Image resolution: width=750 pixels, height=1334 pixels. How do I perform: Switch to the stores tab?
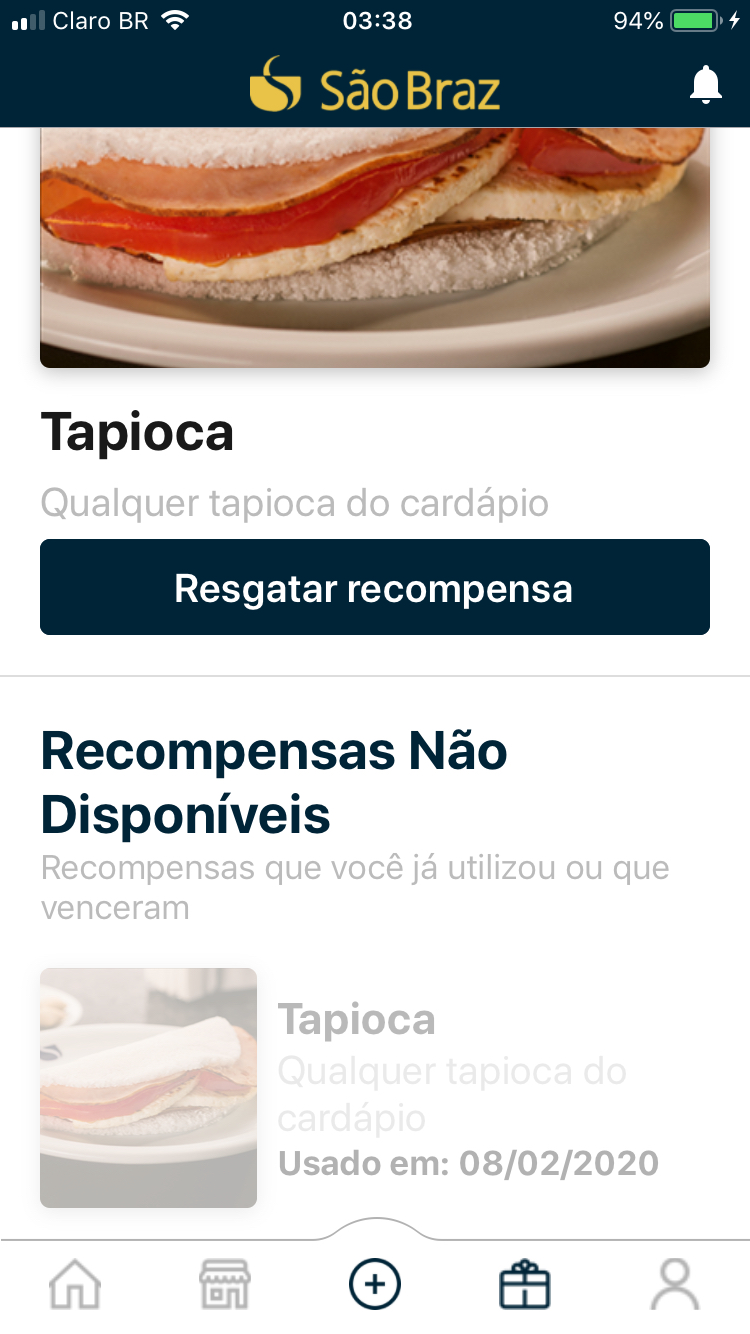225,1284
